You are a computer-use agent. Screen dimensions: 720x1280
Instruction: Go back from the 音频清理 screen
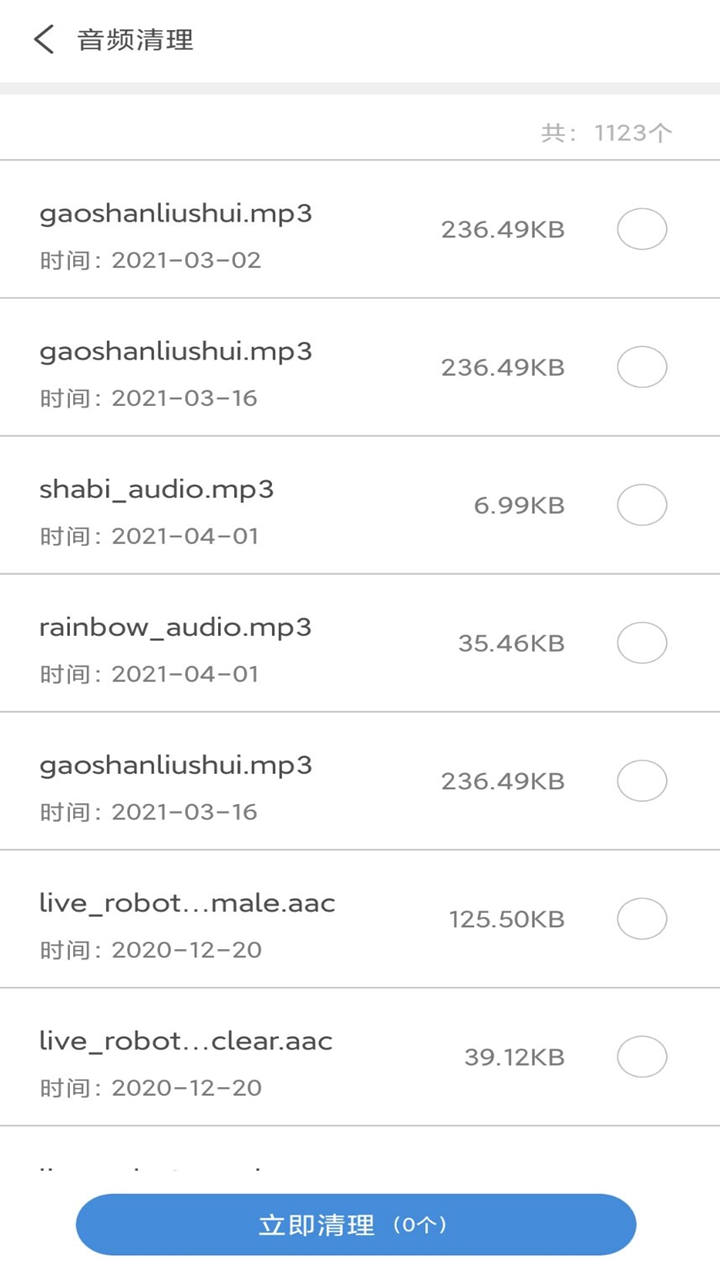(44, 40)
